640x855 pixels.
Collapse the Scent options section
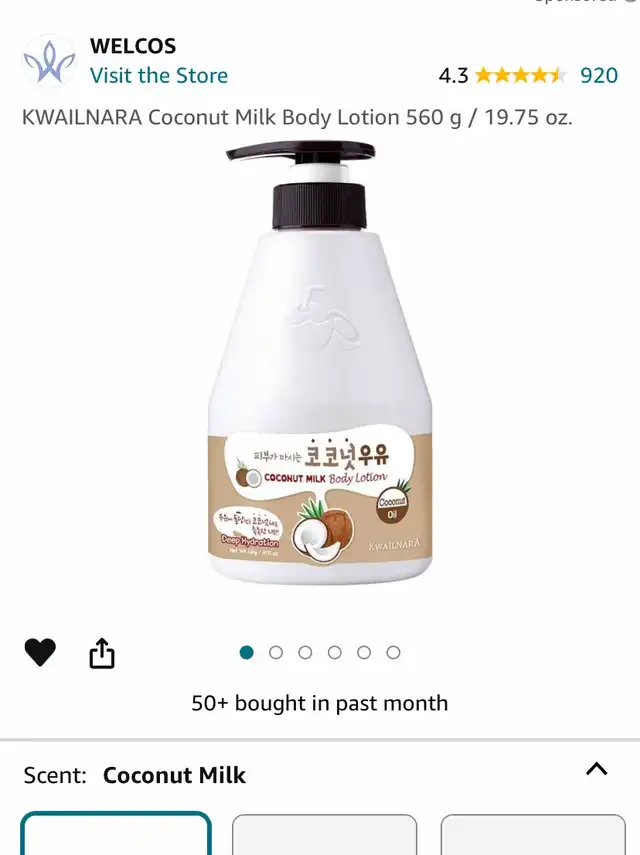pos(596,769)
